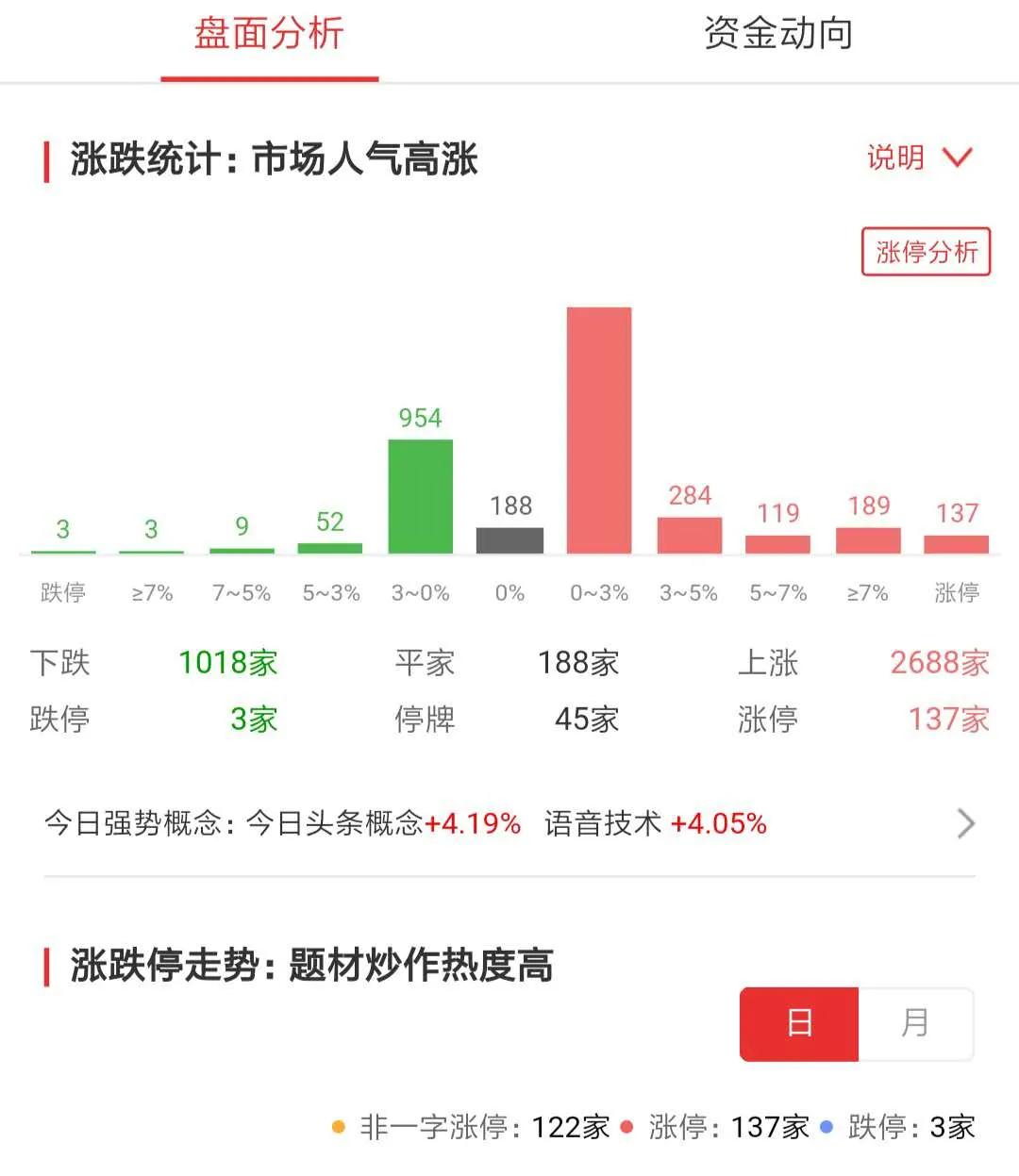
Task: Click the 涨停分析 button
Action: click(926, 252)
